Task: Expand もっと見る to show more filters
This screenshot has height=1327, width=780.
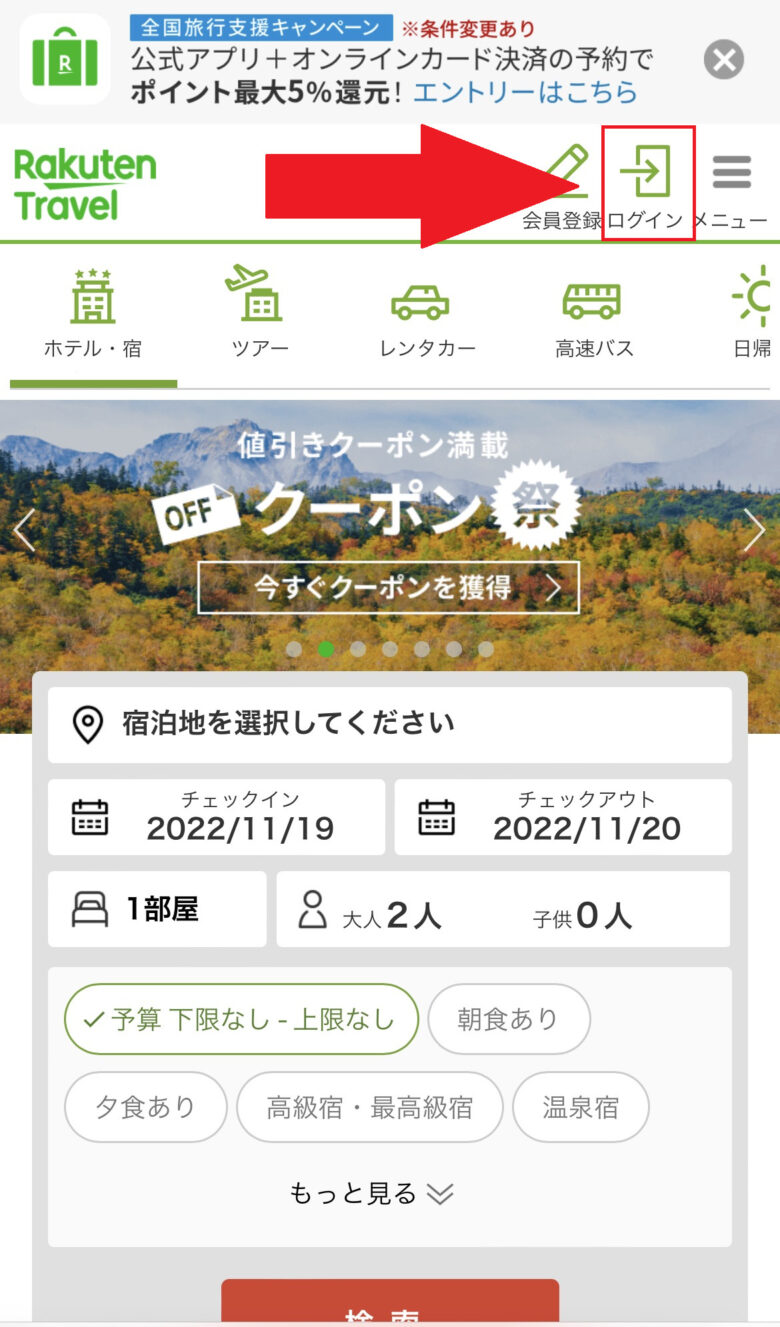Action: click(x=390, y=1193)
